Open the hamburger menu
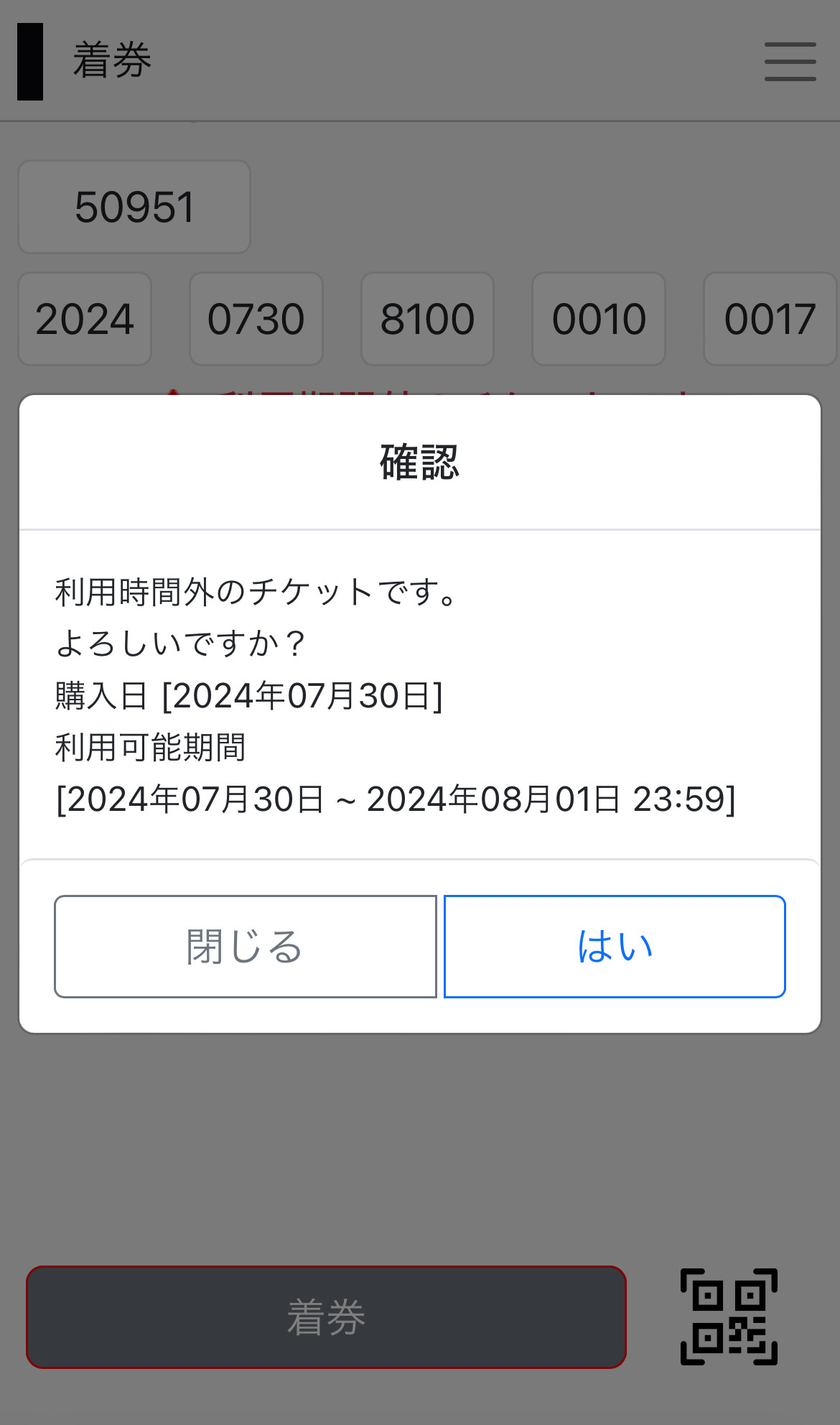Image resolution: width=840 pixels, height=1425 pixels. pyautogui.click(x=790, y=62)
